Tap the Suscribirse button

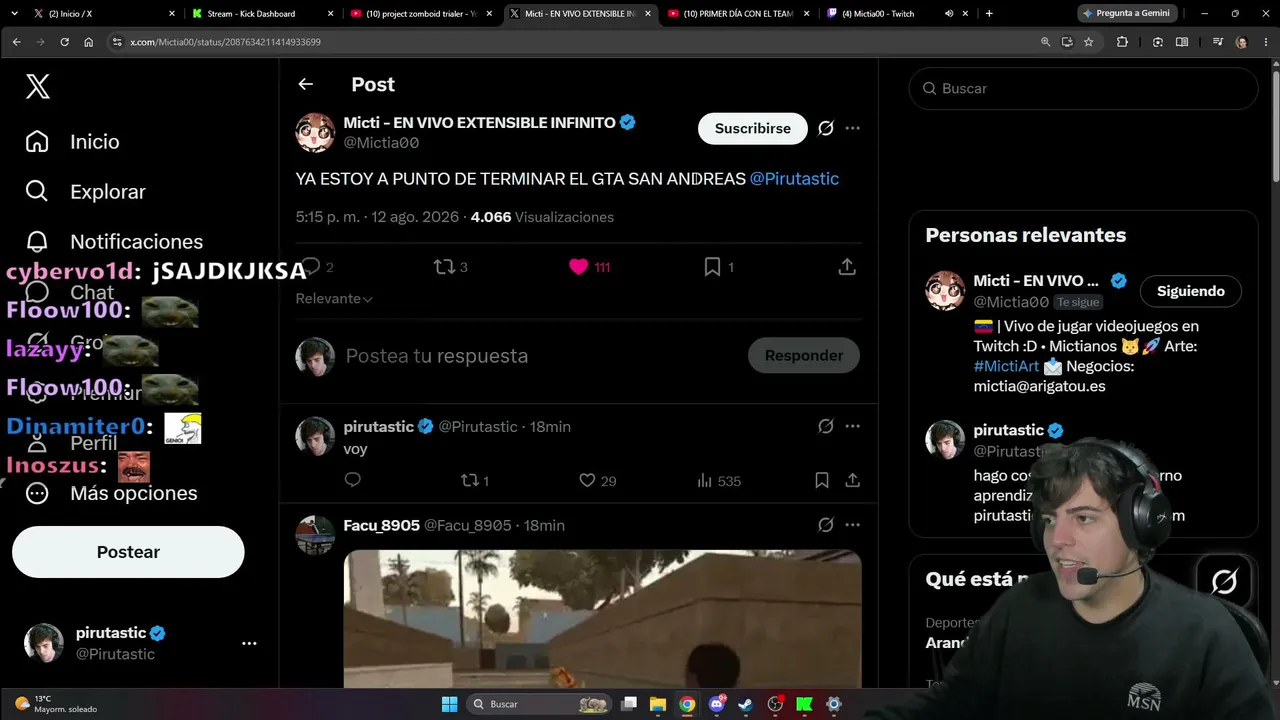(752, 129)
